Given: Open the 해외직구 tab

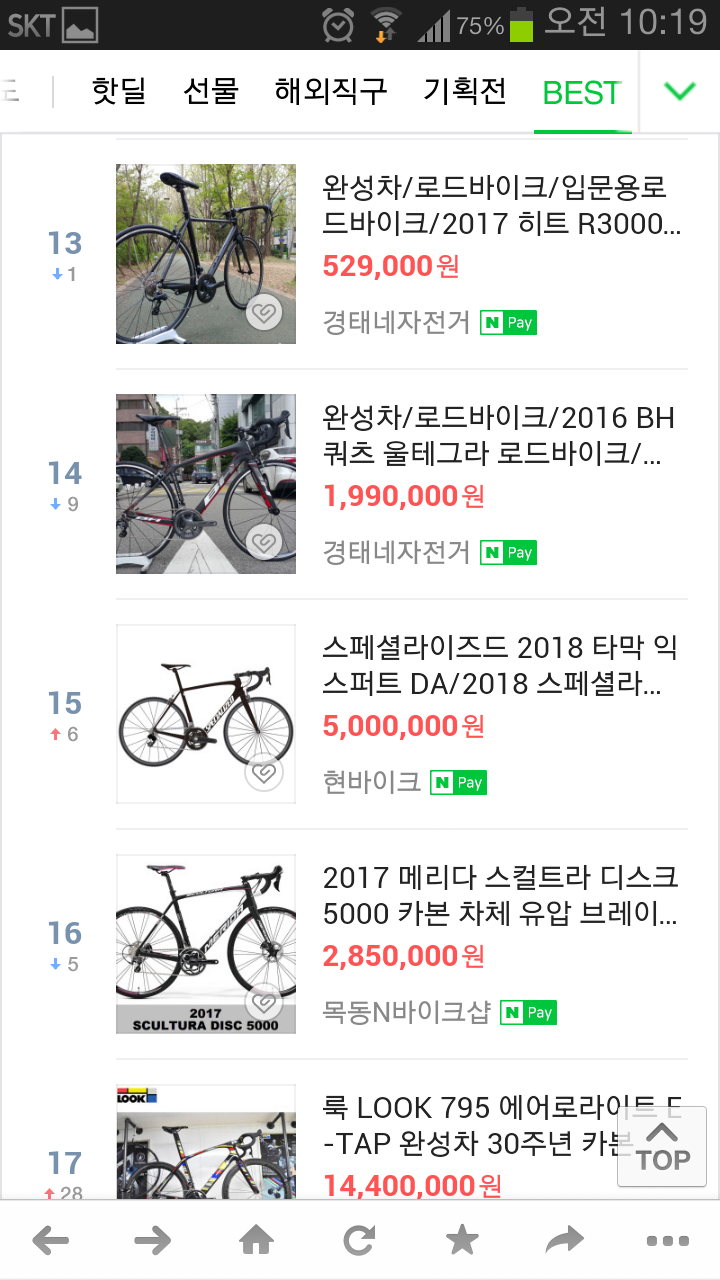Looking at the screenshot, I should click(331, 92).
